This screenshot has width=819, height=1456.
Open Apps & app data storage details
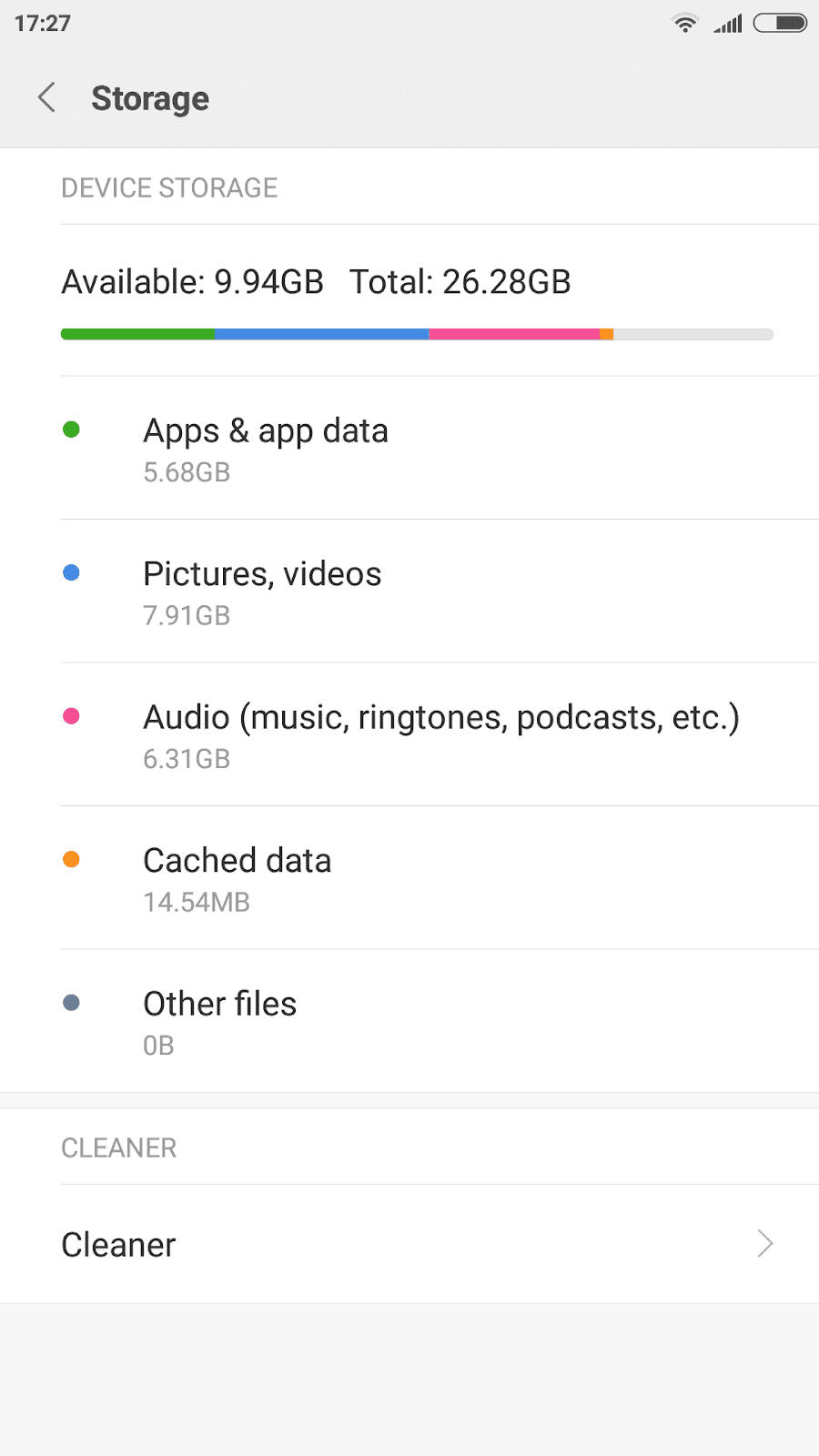click(x=409, y=448)
